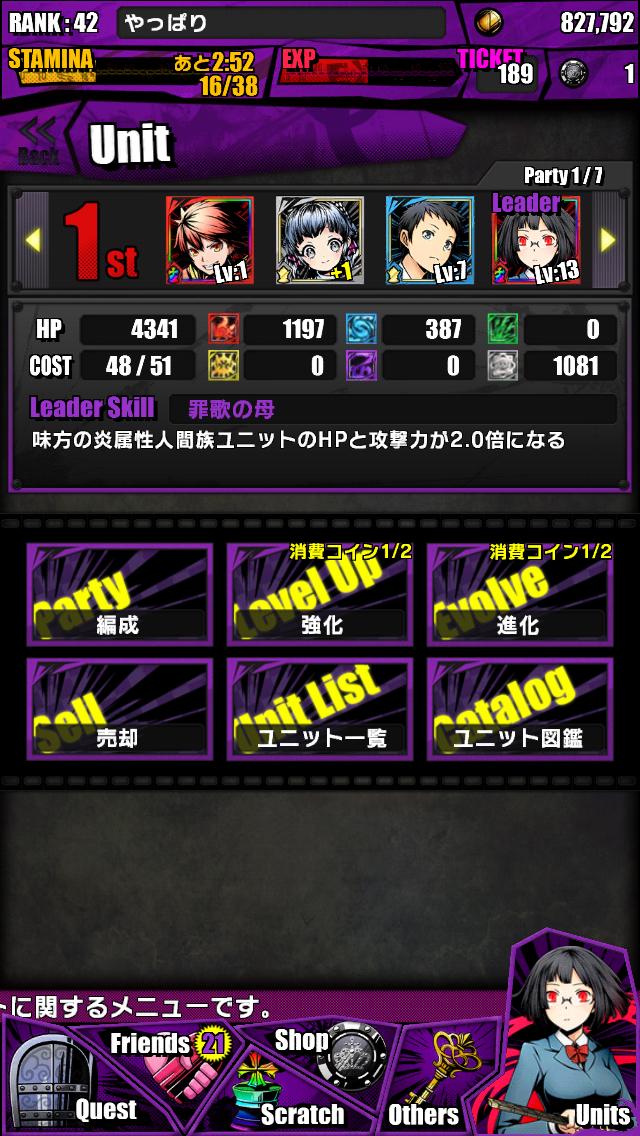The width and height of the screenshot is (640, 1136).
Task: Open the Party 編成 menu
Action: (x=119, y=597)
